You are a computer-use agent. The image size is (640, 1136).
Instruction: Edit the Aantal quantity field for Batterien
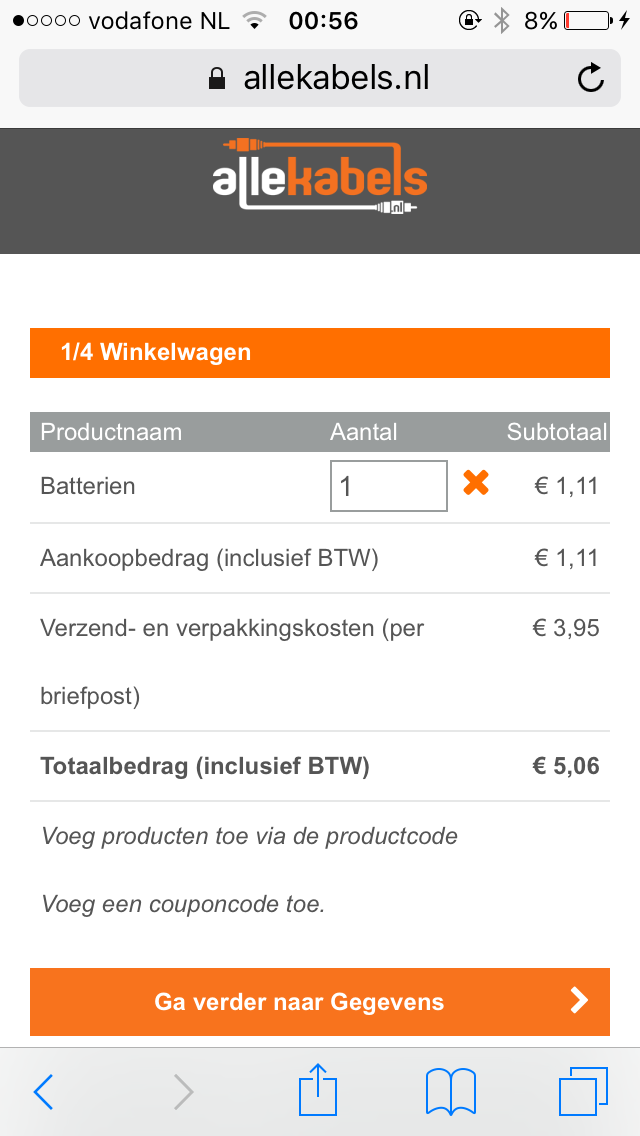[x=388, y=486]
